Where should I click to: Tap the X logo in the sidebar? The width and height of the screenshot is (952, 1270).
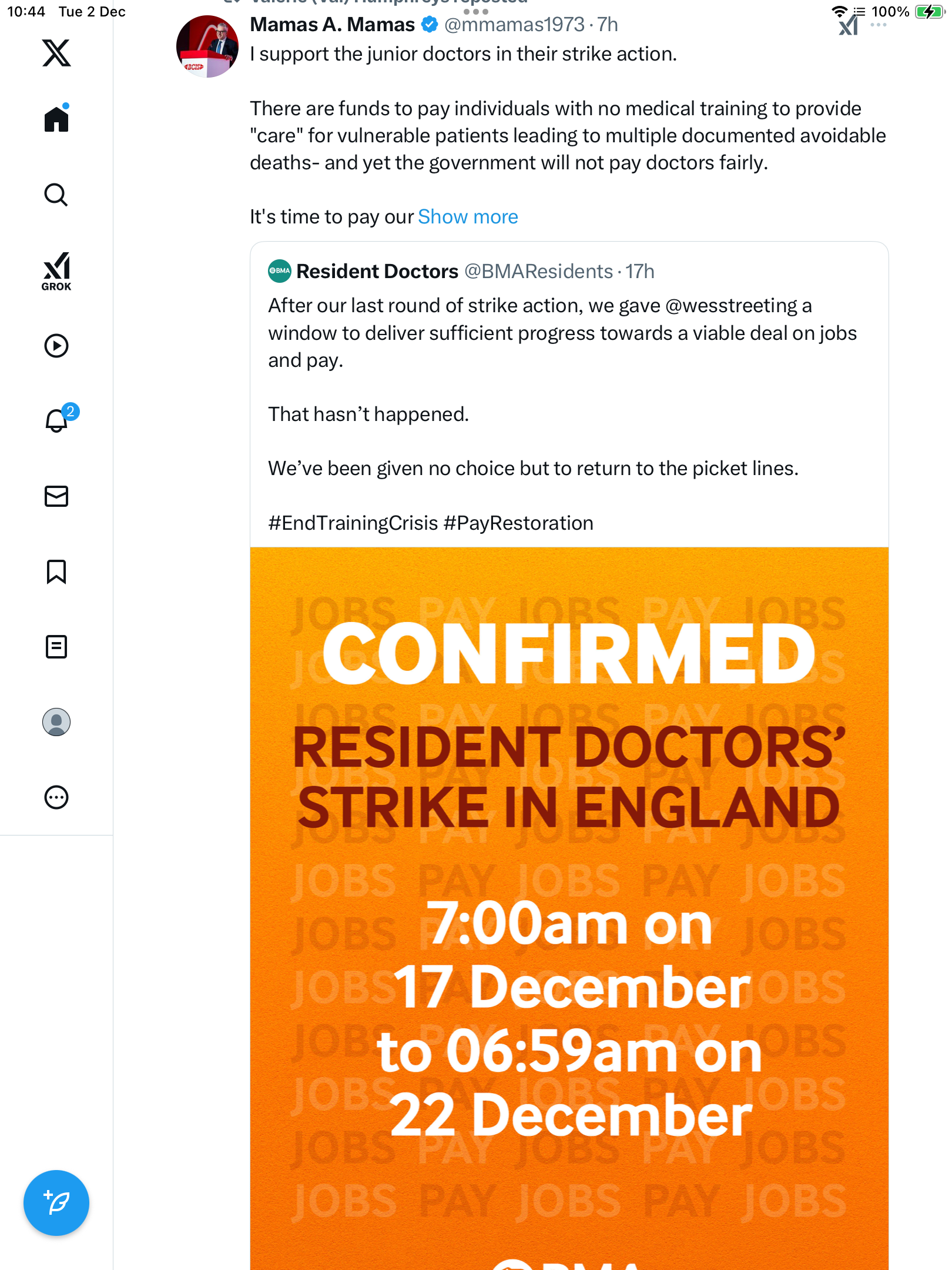pyautogui.click(x=56, y=53)
